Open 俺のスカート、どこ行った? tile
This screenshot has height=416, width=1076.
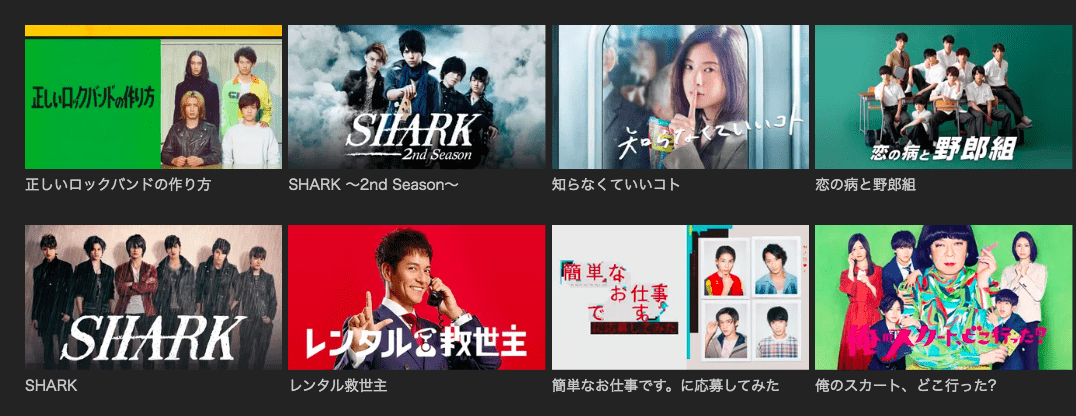[943, 297]
